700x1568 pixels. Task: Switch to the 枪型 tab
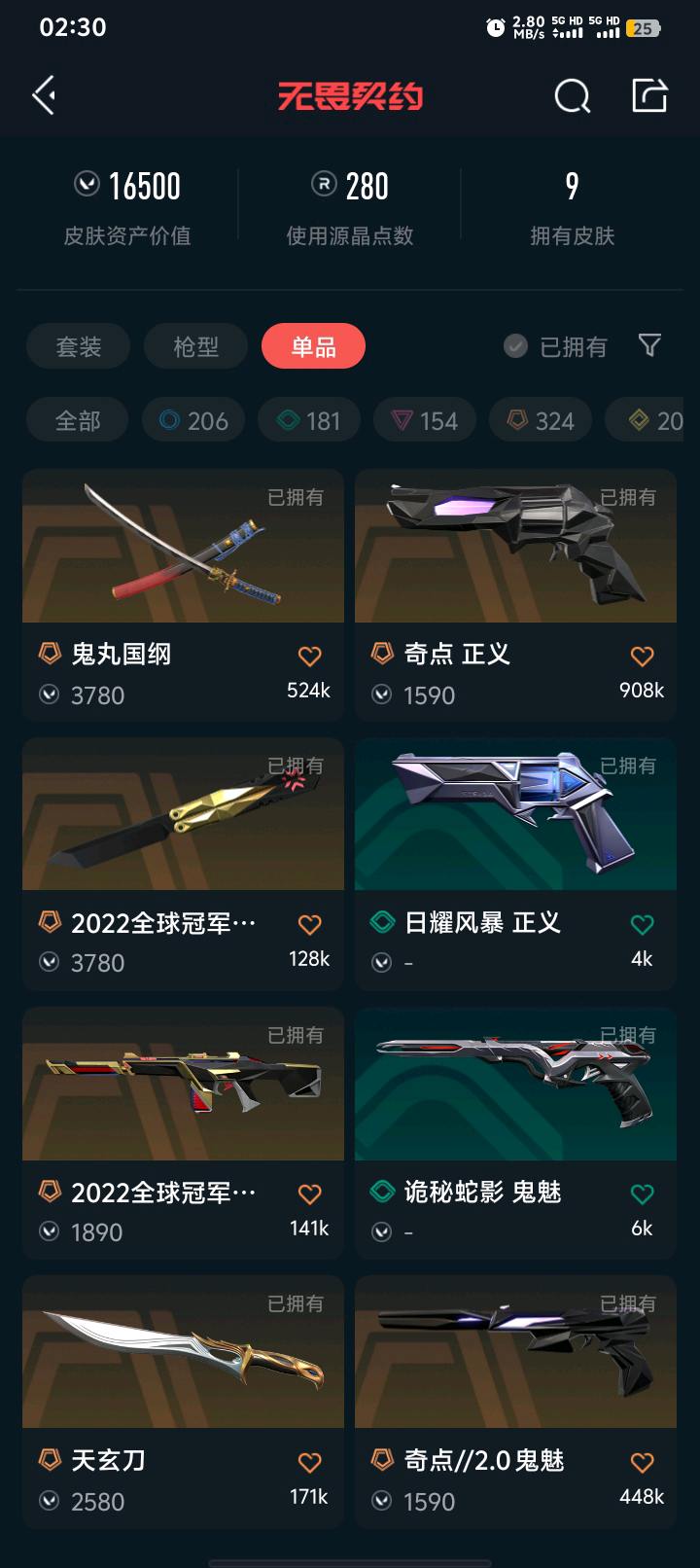point(196,346)
